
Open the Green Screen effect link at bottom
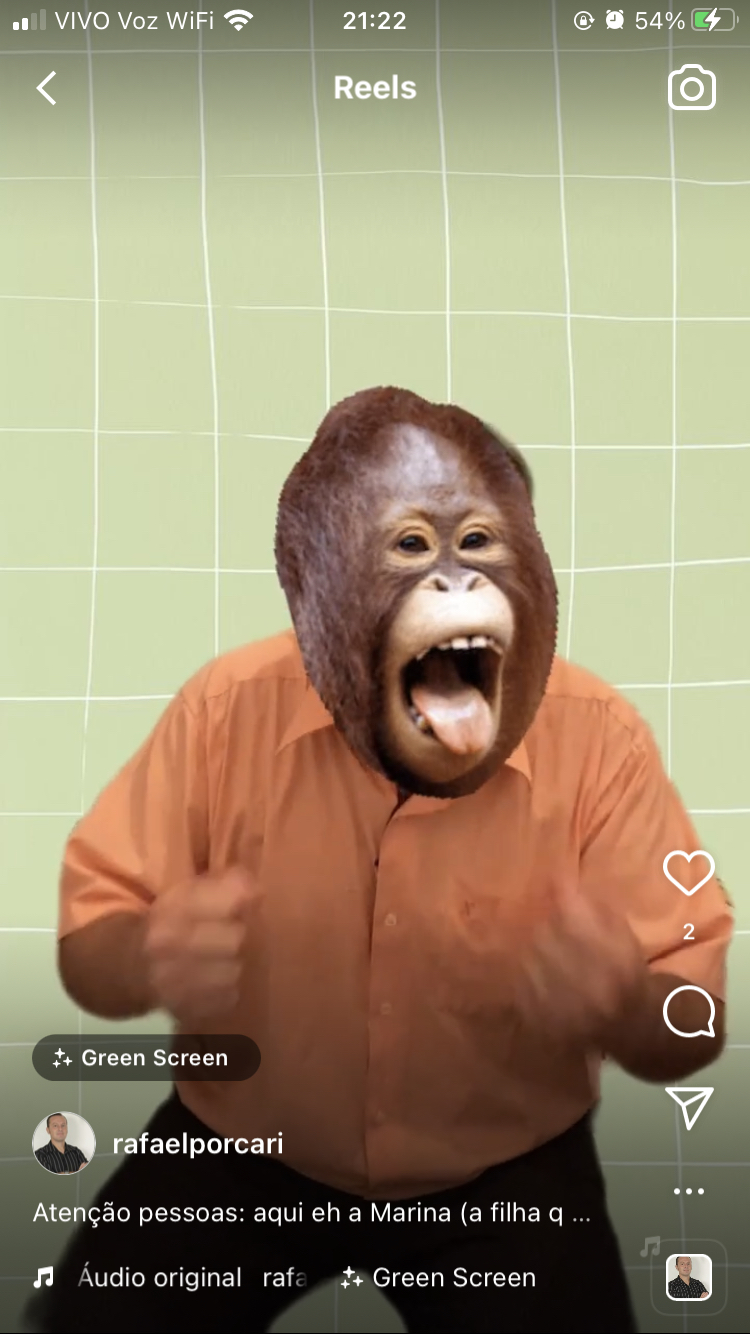(439, 1277)
